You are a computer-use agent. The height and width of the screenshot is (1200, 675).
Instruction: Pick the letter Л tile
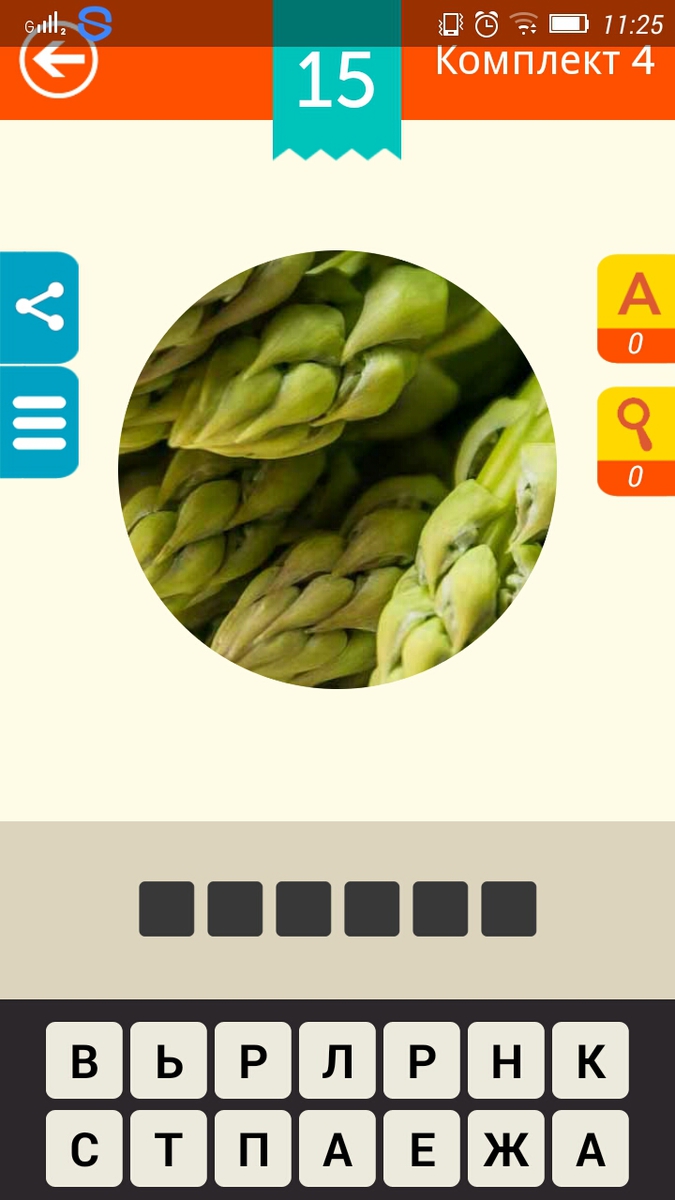(x=338, y=1061)
